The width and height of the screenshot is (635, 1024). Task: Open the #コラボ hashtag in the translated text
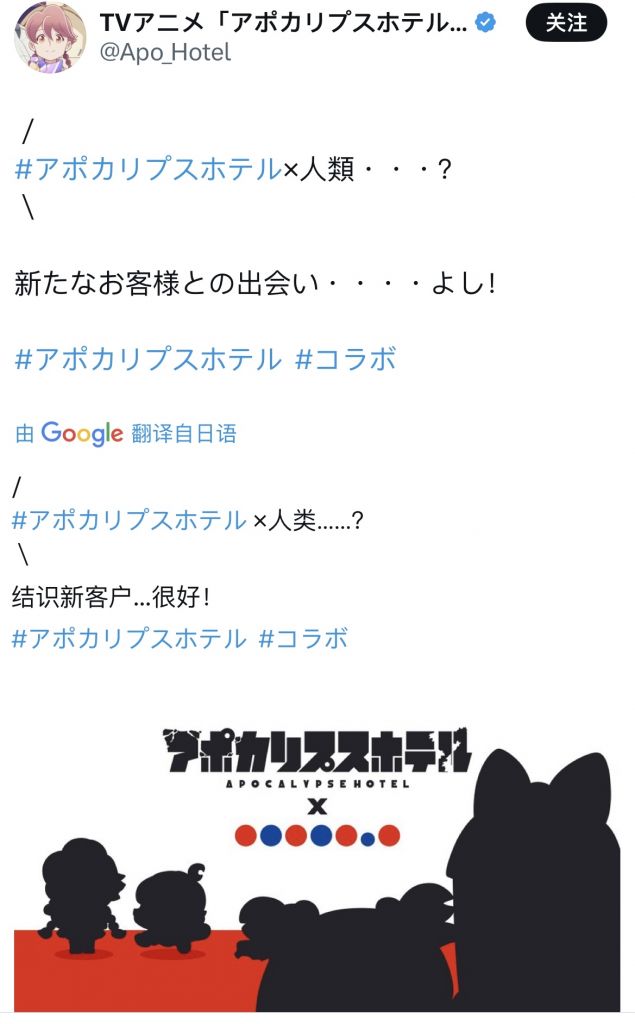click(x=303, y=638)
